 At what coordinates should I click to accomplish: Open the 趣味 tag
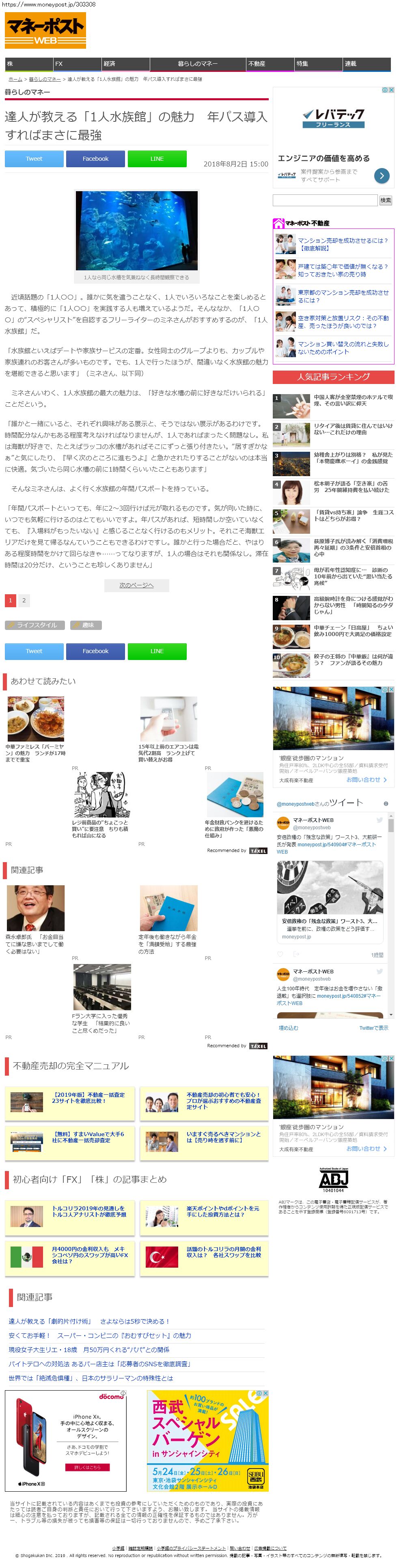pos(86,625)
